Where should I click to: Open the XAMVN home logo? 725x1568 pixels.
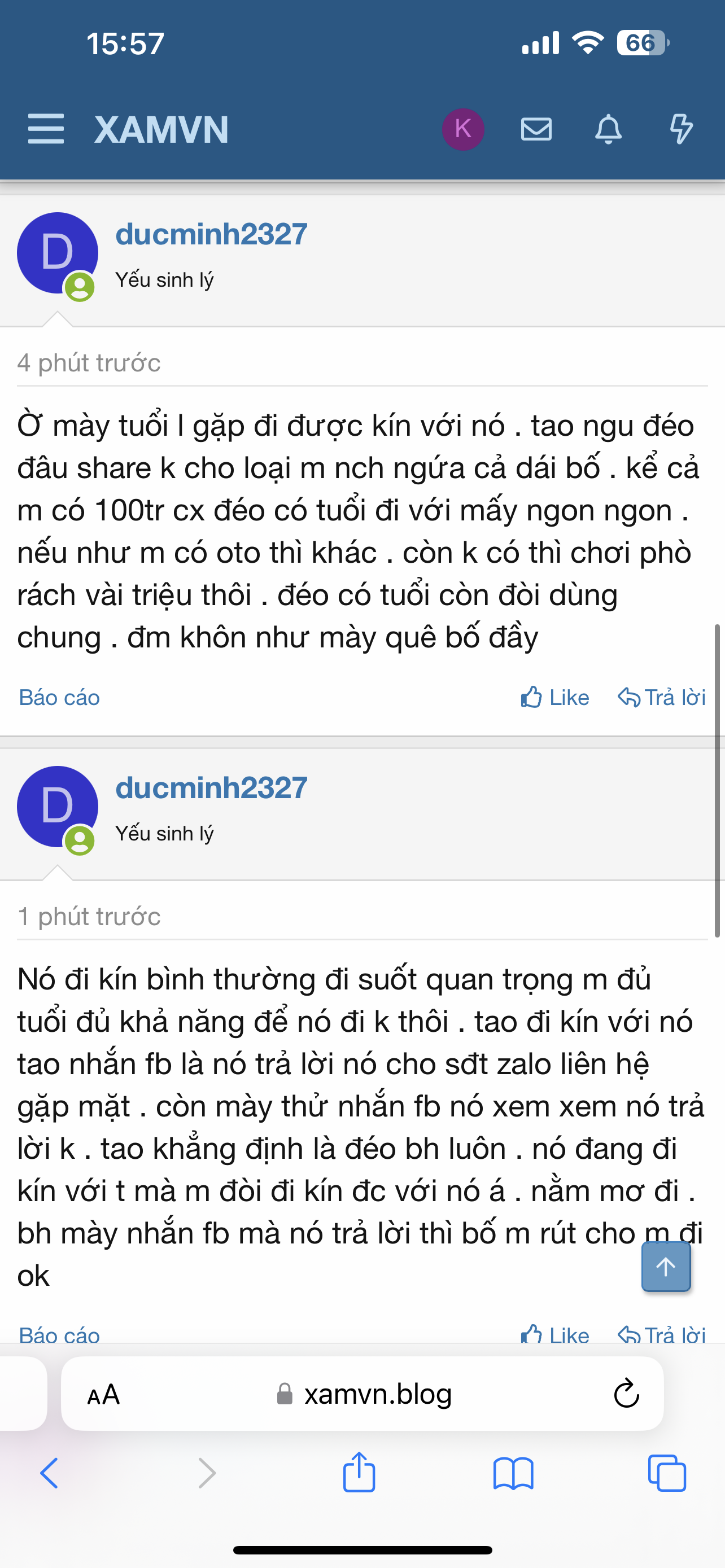point(161,129)
